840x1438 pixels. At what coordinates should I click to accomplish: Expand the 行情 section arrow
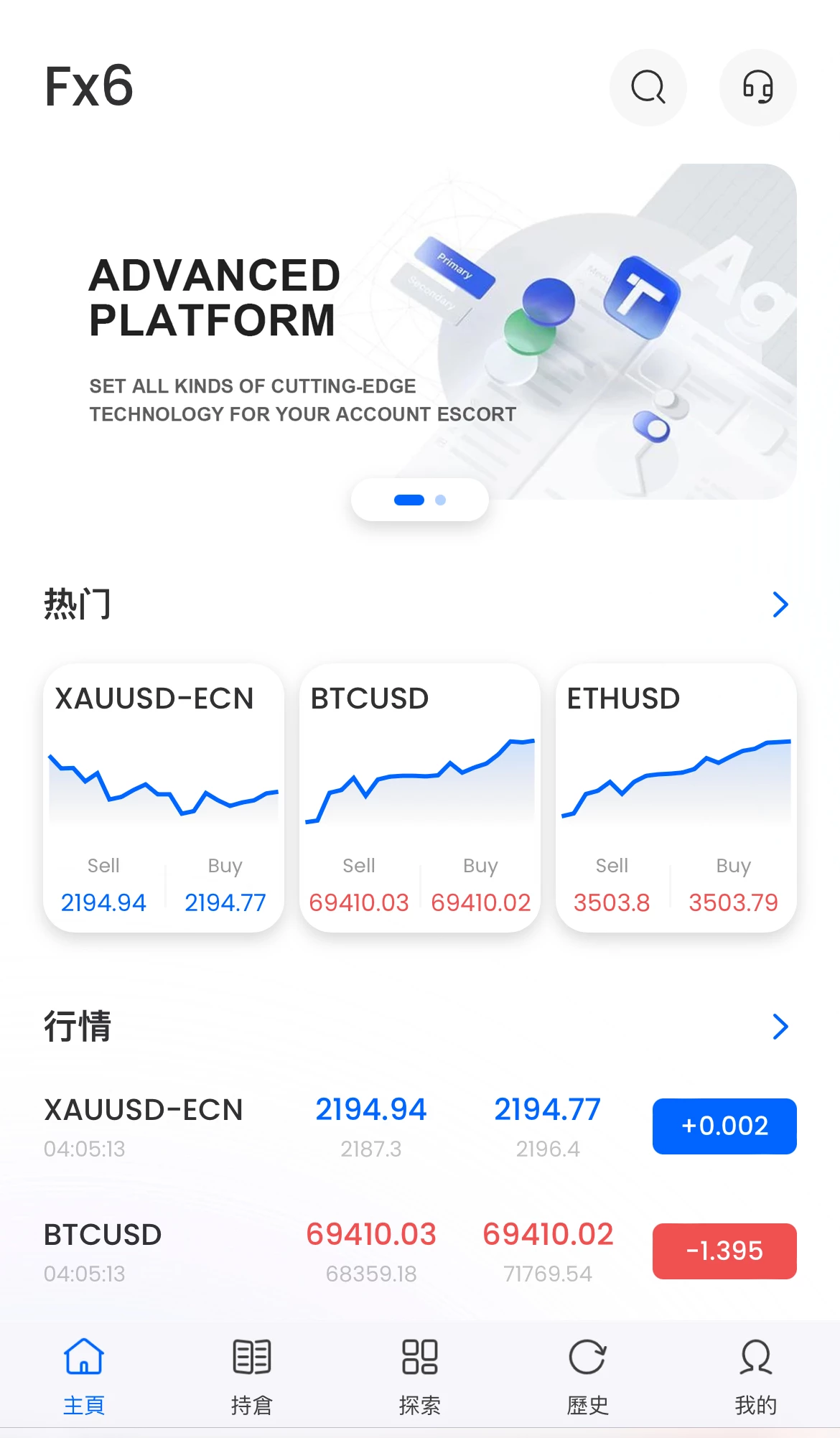780,1027
